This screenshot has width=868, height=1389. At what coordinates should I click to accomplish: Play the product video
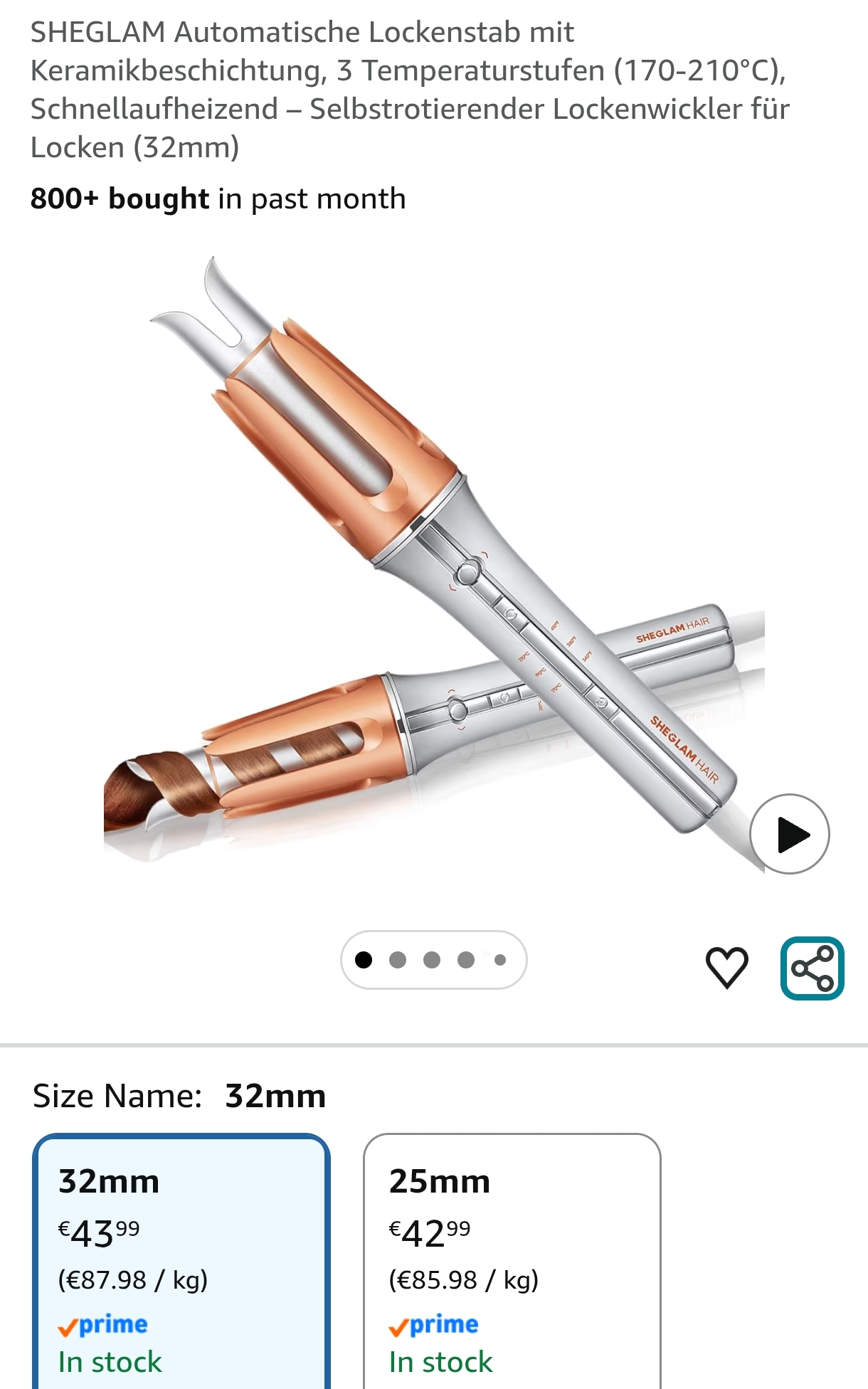pos(790,834)
